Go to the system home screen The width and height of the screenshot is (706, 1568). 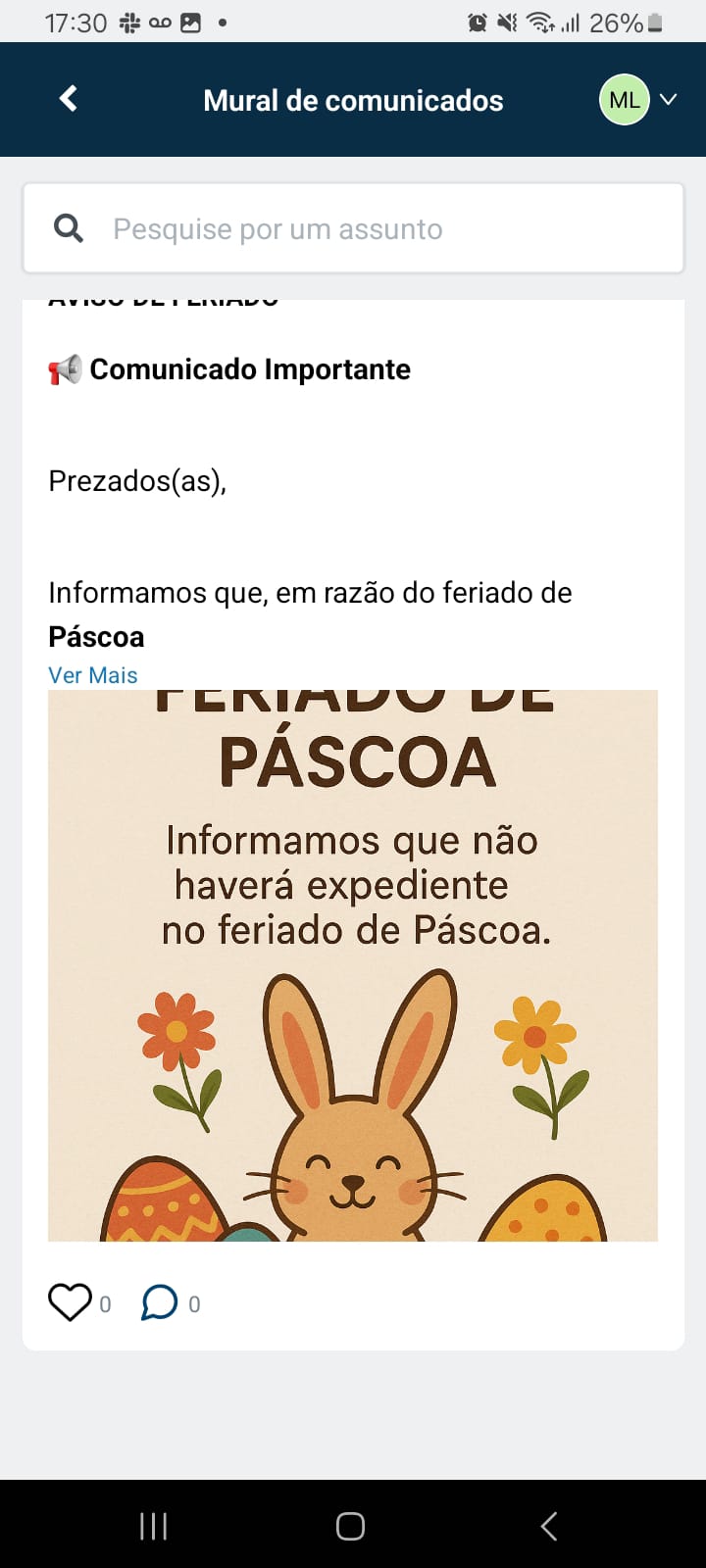click(x=350, y=1526)
